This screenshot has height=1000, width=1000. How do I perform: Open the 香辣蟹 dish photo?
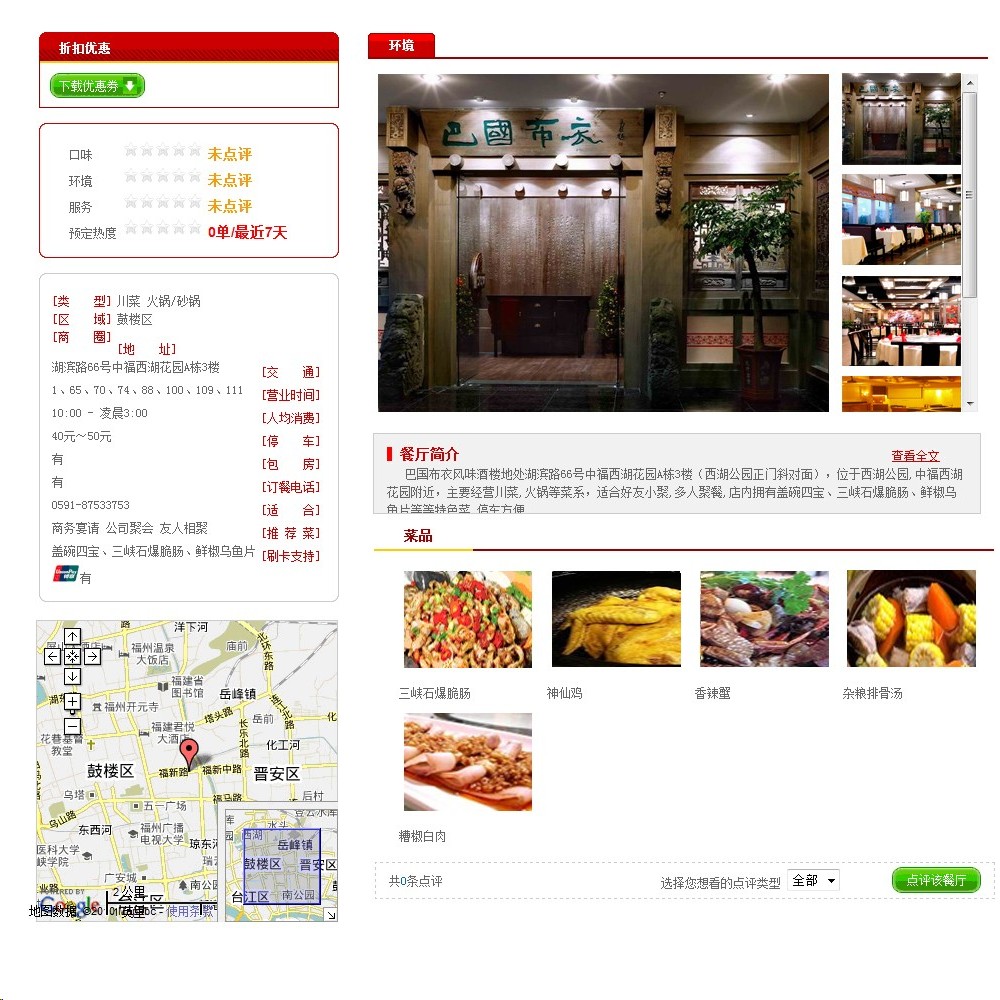point(764,619)
